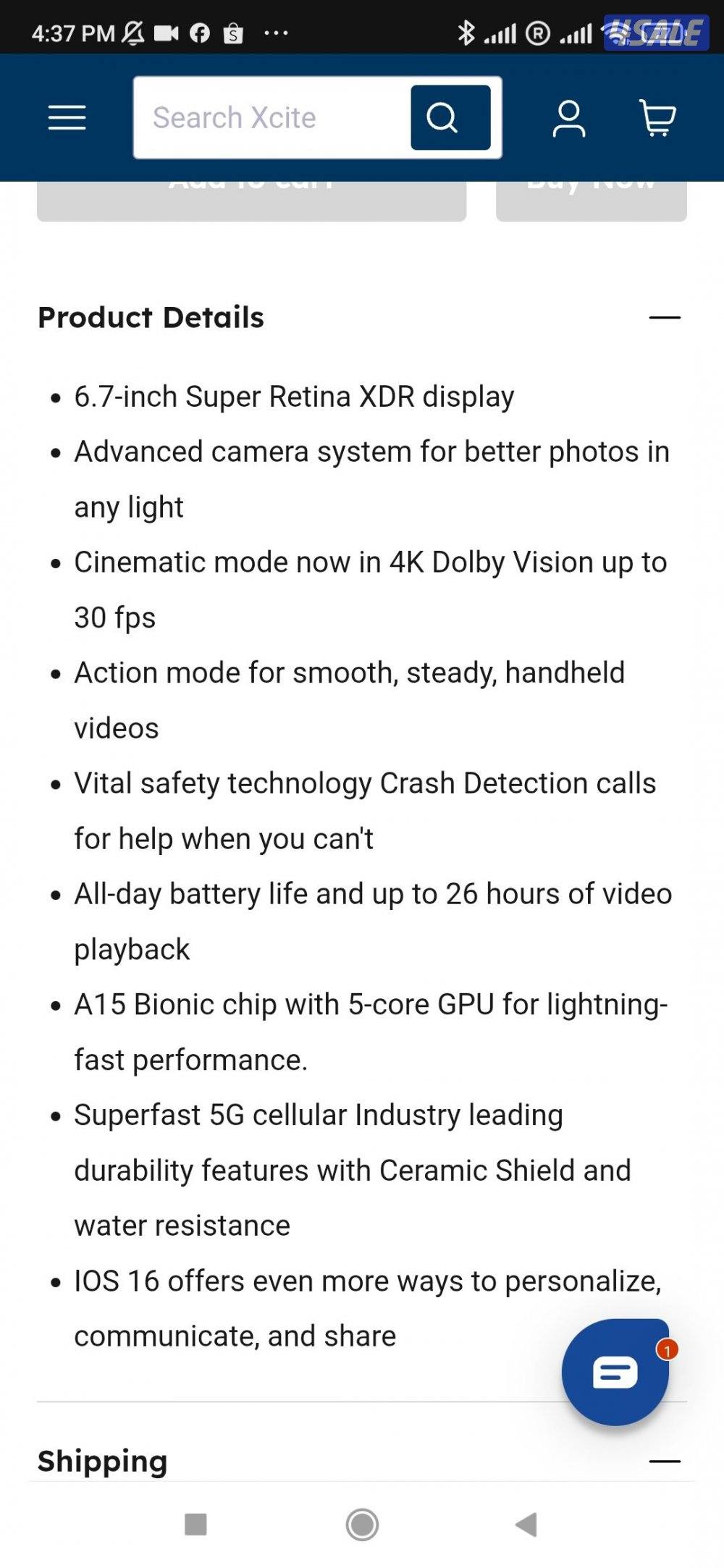Open the hamburger menu
The width and height of the screenshot is (724, 1568).
coord(67,117)
